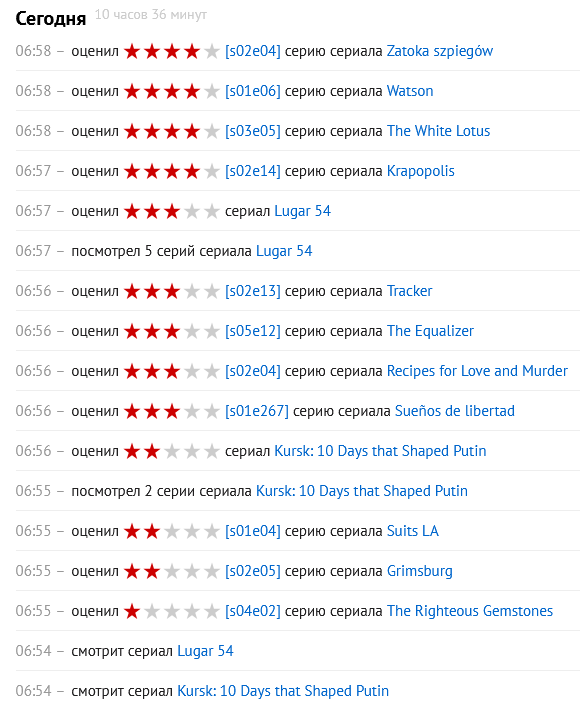This screenshot has width=580, height=714.
Task: Open Lugar 54 in the 06:54 row
Action: click(x=205, y=651)
